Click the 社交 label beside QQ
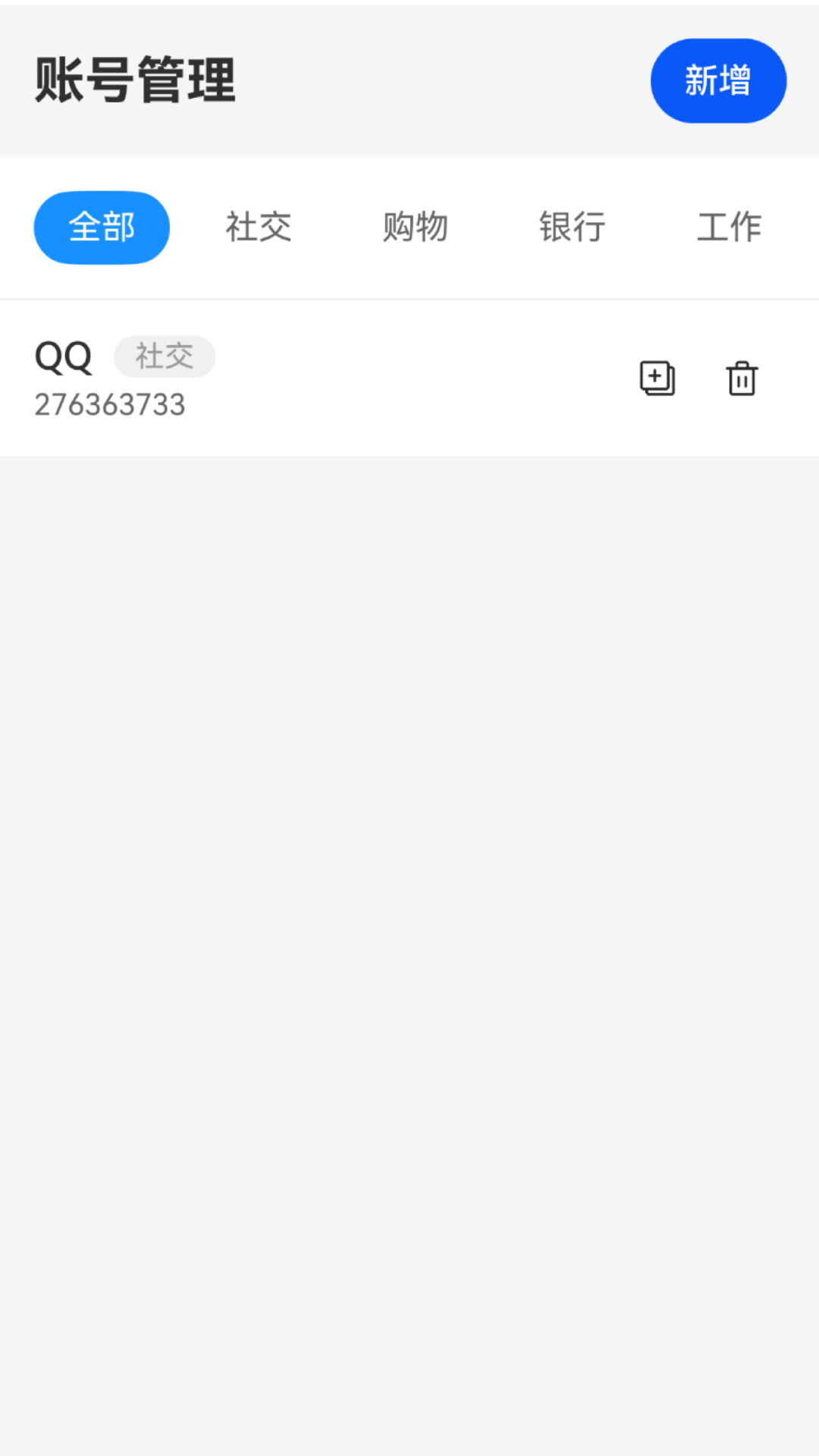This screenshot has height=1456, width=819. click(164, 356)
